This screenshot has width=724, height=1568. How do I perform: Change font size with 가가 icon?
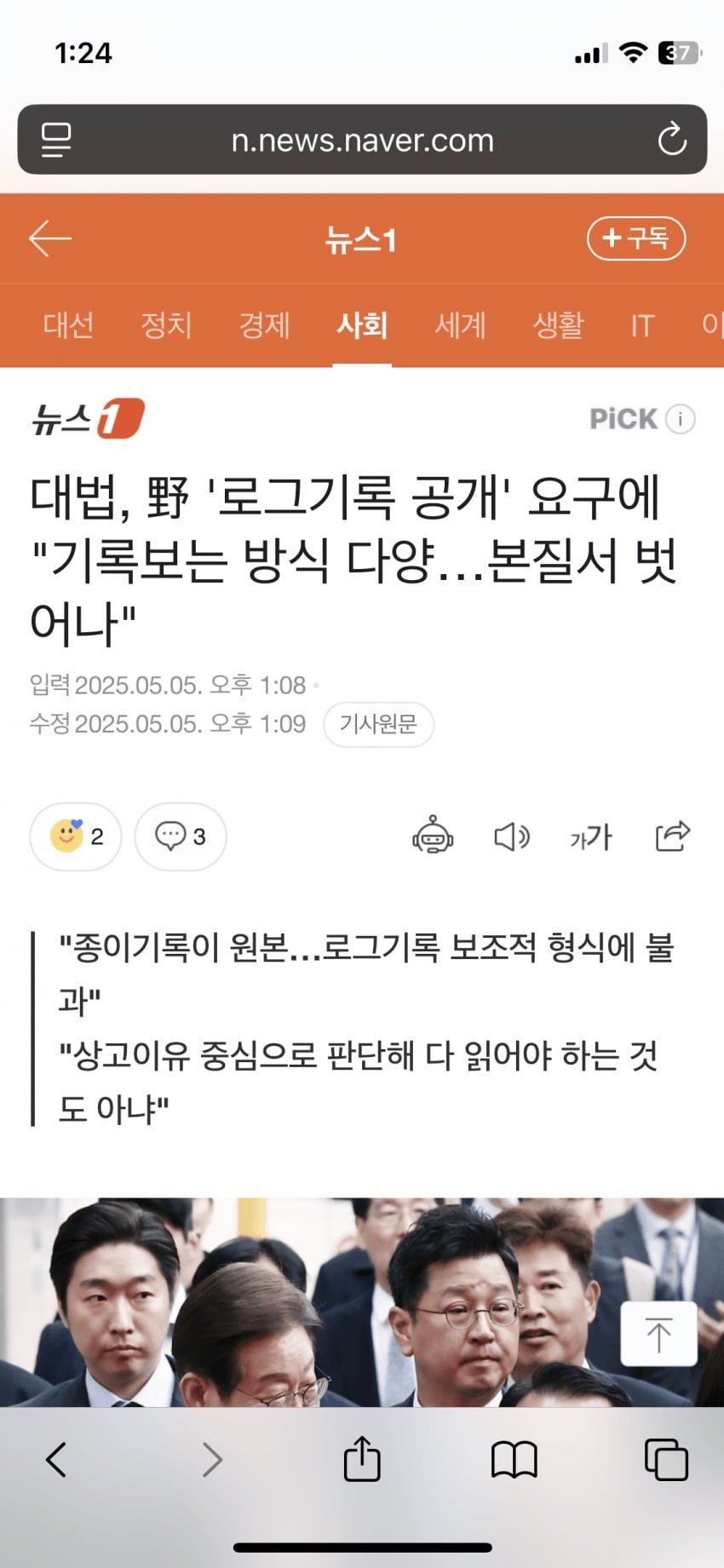(x=591, y=836)
